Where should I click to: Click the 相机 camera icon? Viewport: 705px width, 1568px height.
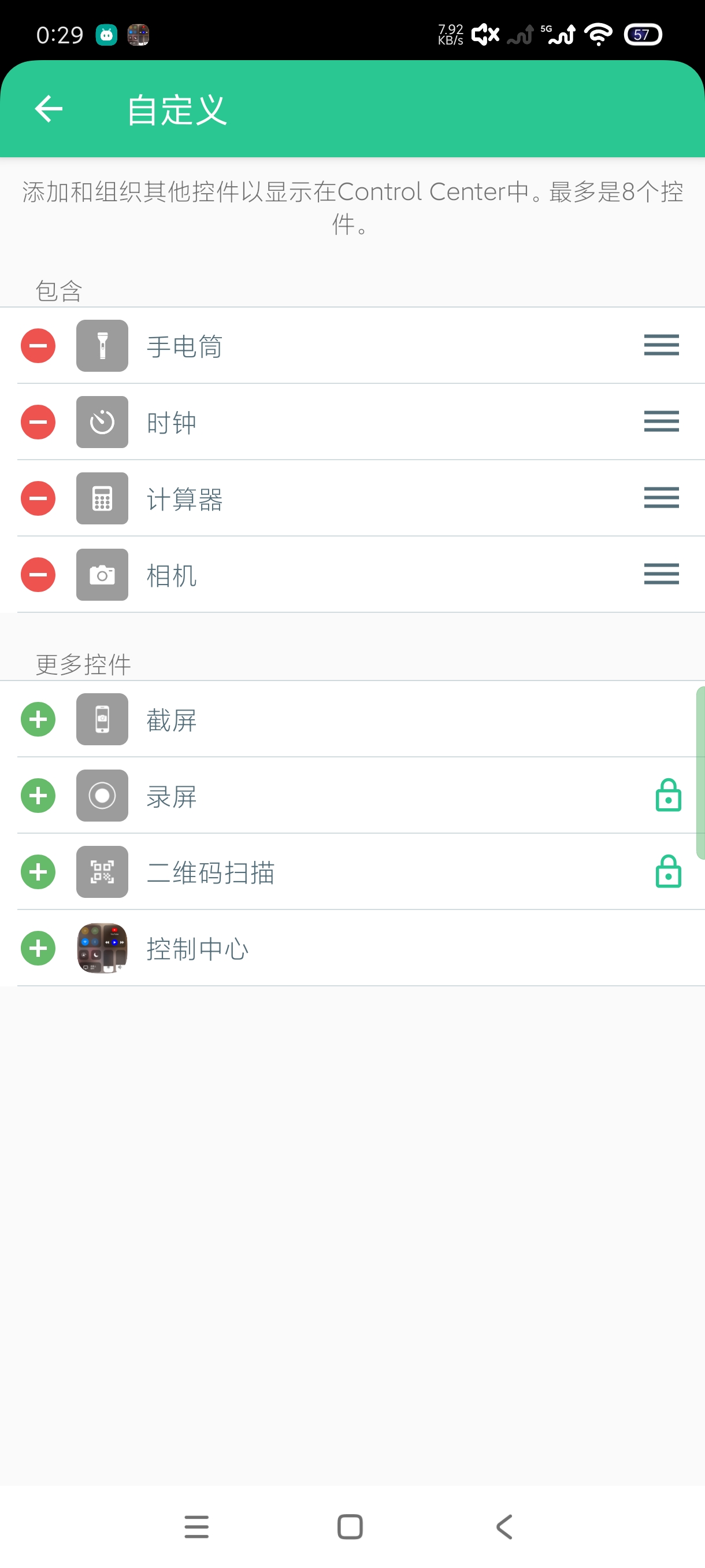click(x=101, y=574)
